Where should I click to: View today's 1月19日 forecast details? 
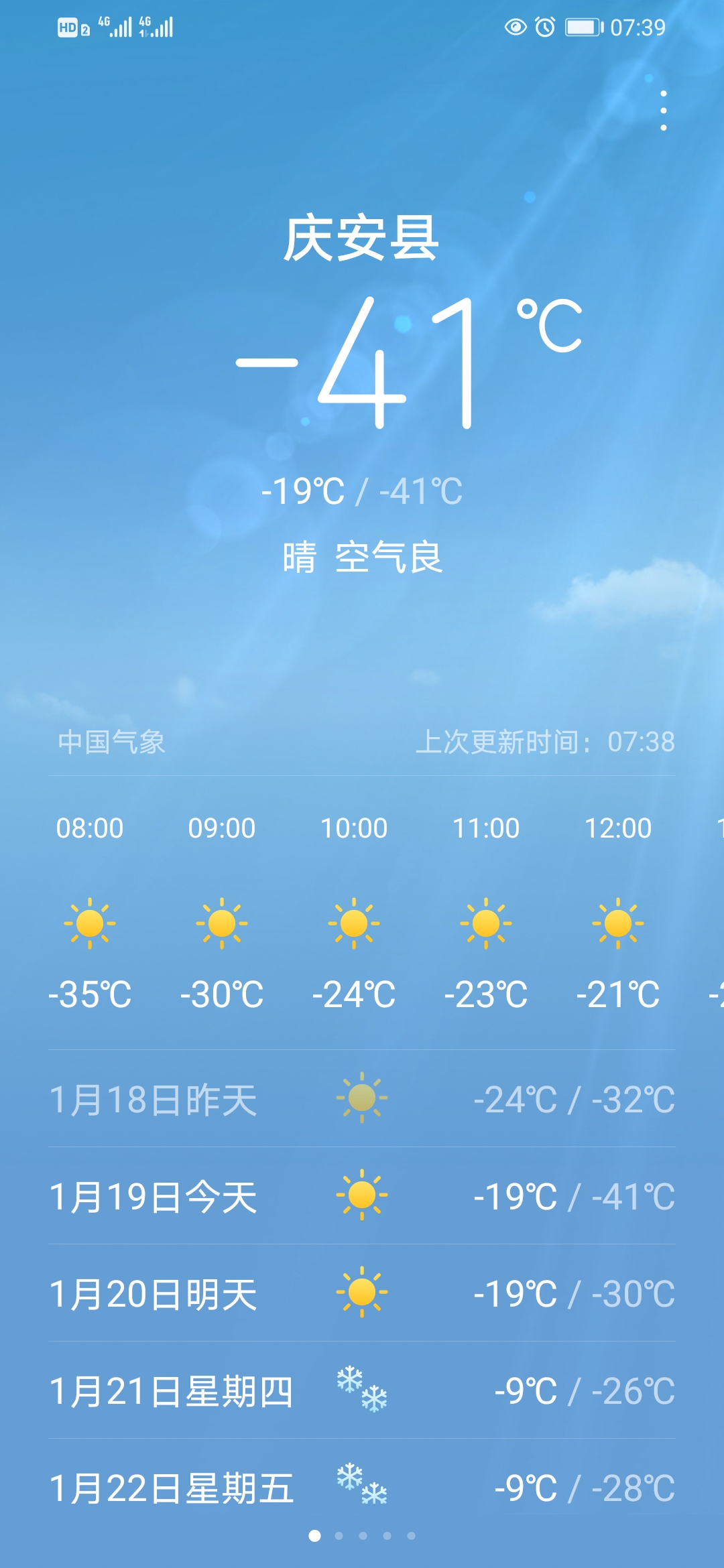pos(362,1196)
